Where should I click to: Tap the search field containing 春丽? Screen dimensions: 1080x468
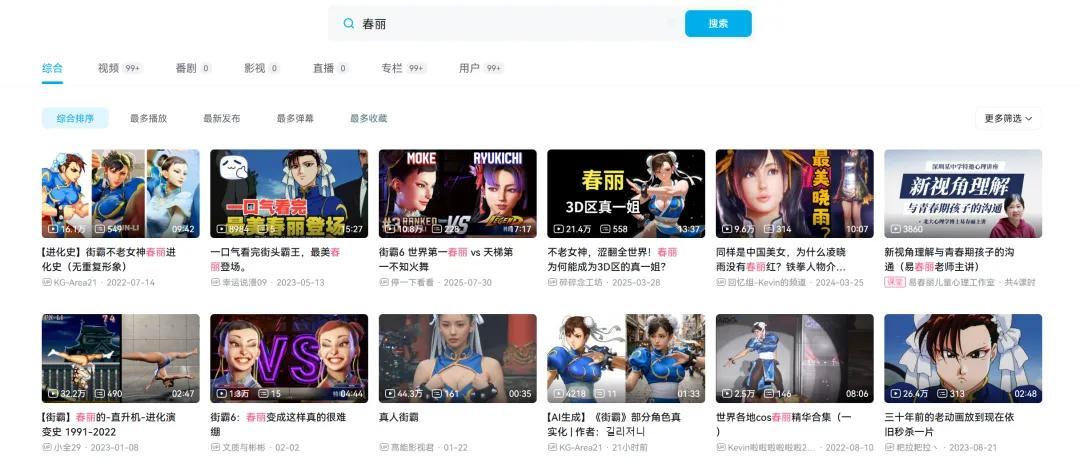click(x=510, y=23)
